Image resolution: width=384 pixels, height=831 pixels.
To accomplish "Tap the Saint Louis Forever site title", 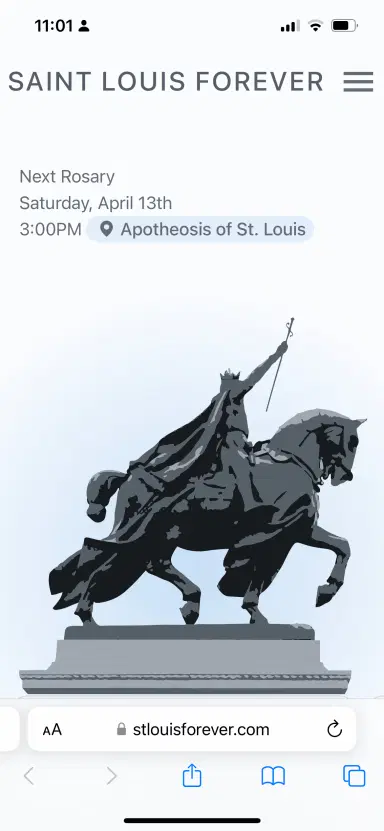I will (166, 82).
